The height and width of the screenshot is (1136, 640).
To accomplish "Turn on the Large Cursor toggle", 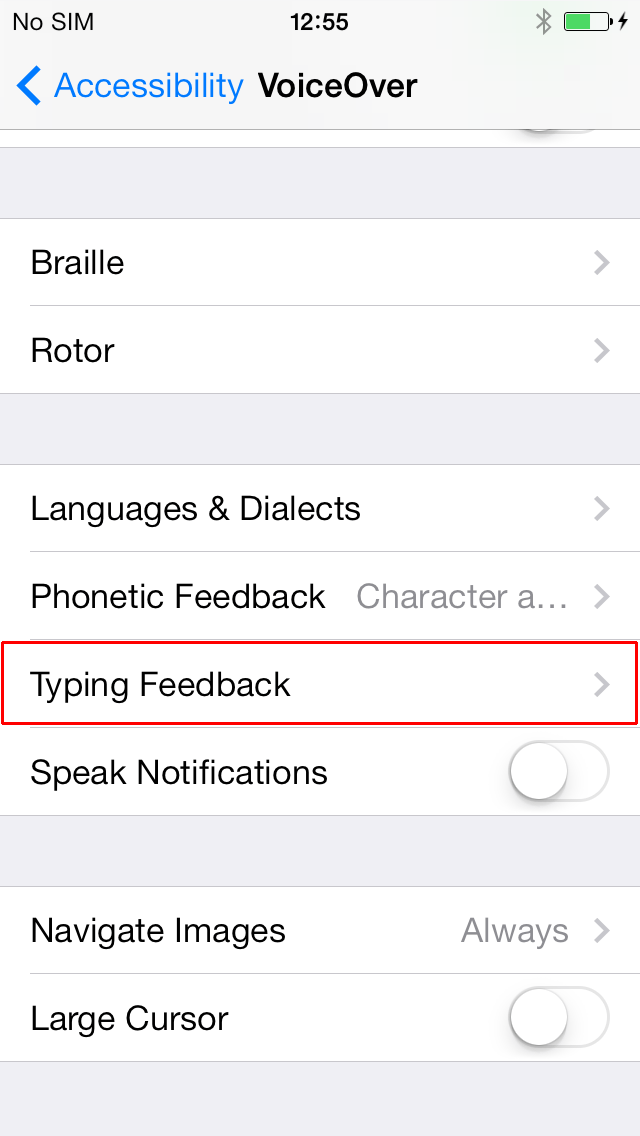I will tap(559, 1017).
